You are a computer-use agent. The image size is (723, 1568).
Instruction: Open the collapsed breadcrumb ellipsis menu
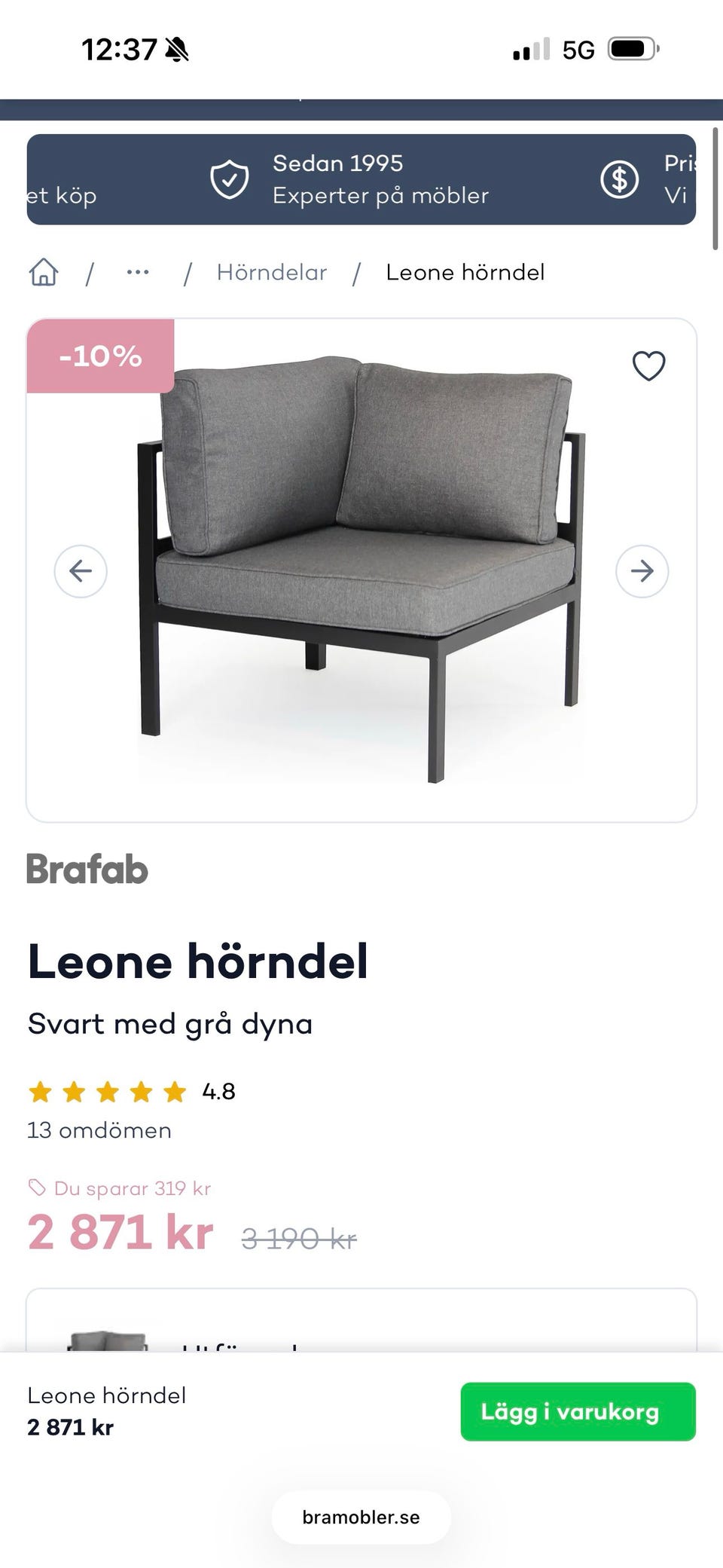coord(138,273)
